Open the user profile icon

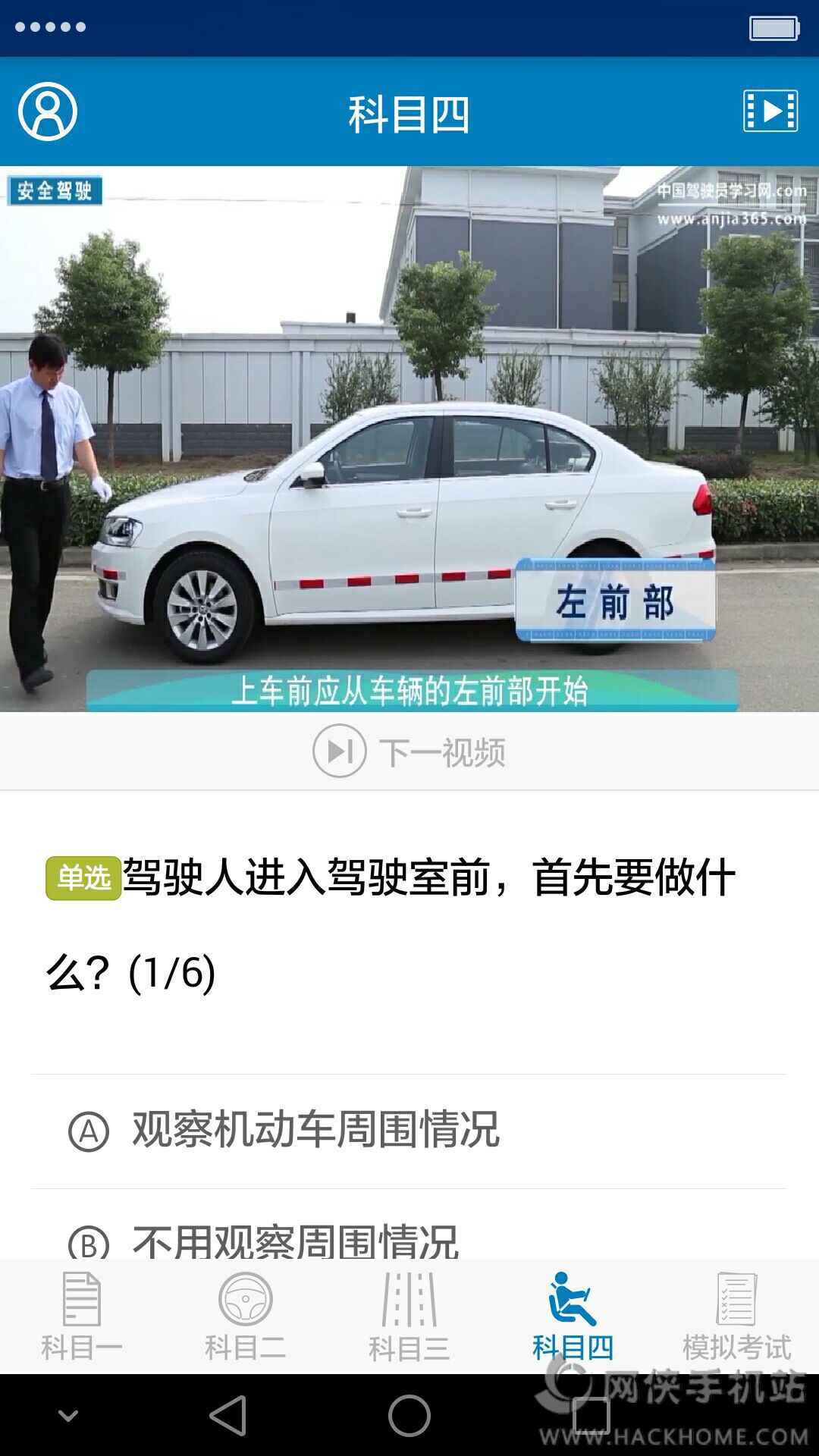[48, 111]
